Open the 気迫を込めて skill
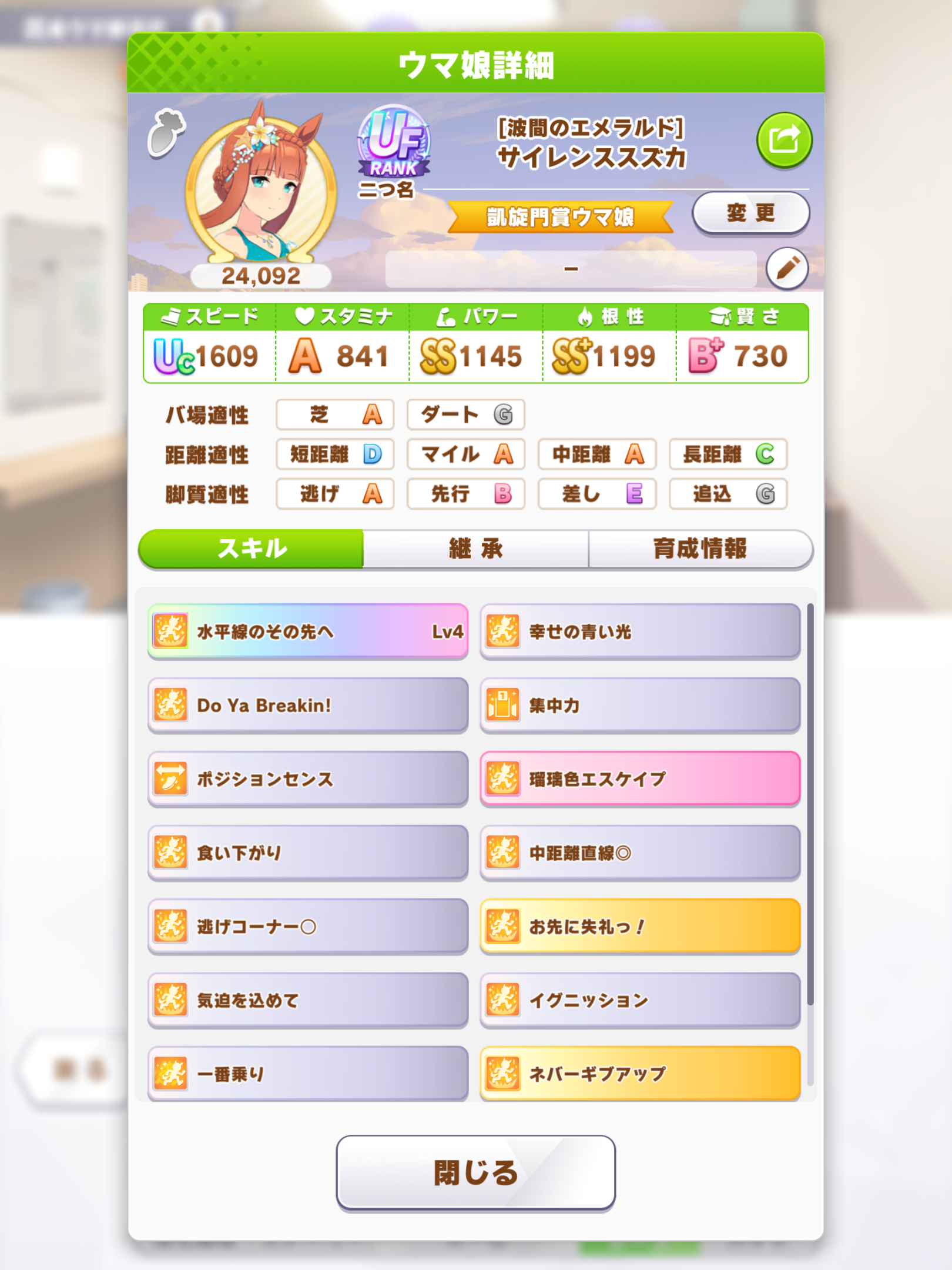Image resolution: width=952 pixels, height=1270 pixels. click(x=308, y=1000)
